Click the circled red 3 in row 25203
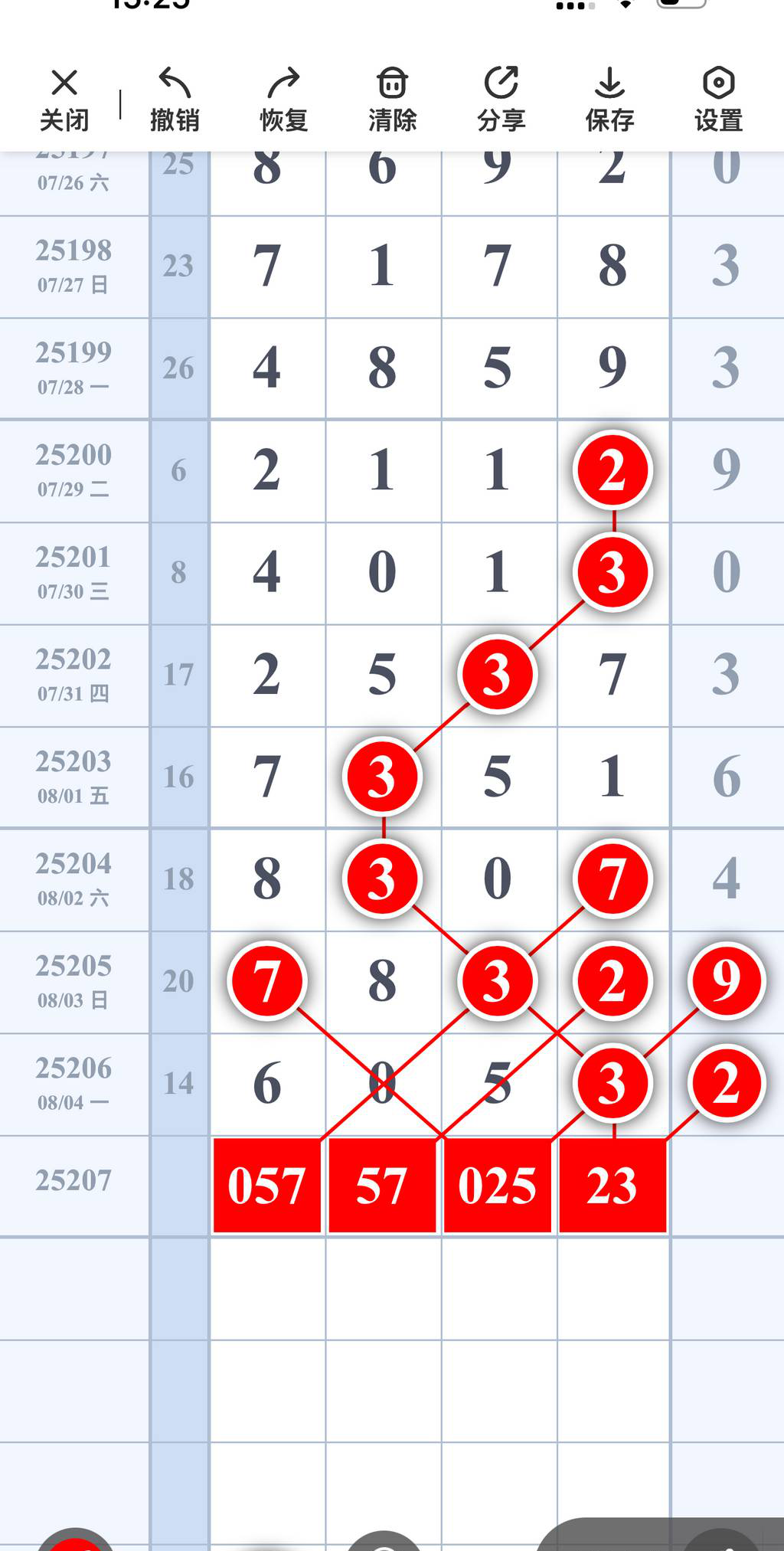Image resolution: width=784 pixels, height=1551 pixels. coord(382,776)
